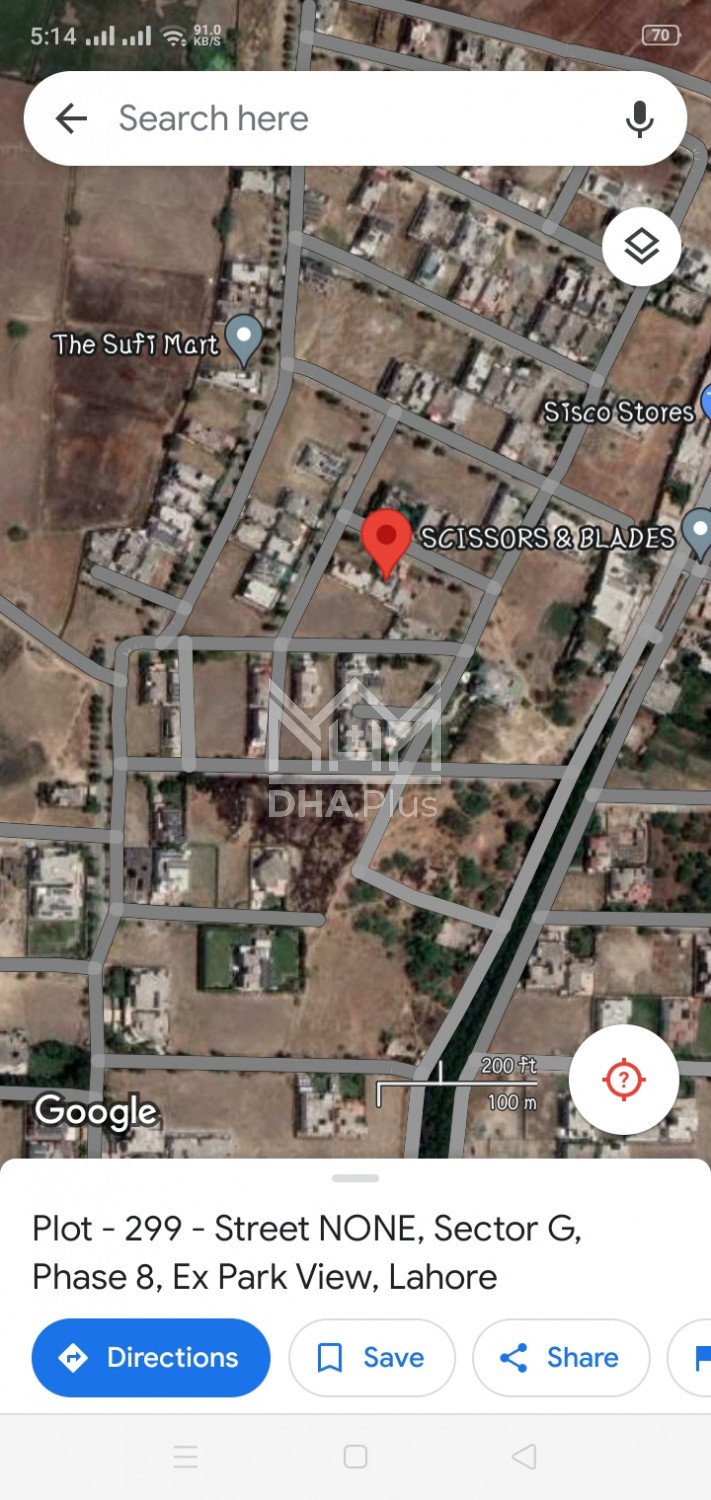
Task: Select The Sufi Mart place marker
Action: (243, 341)
